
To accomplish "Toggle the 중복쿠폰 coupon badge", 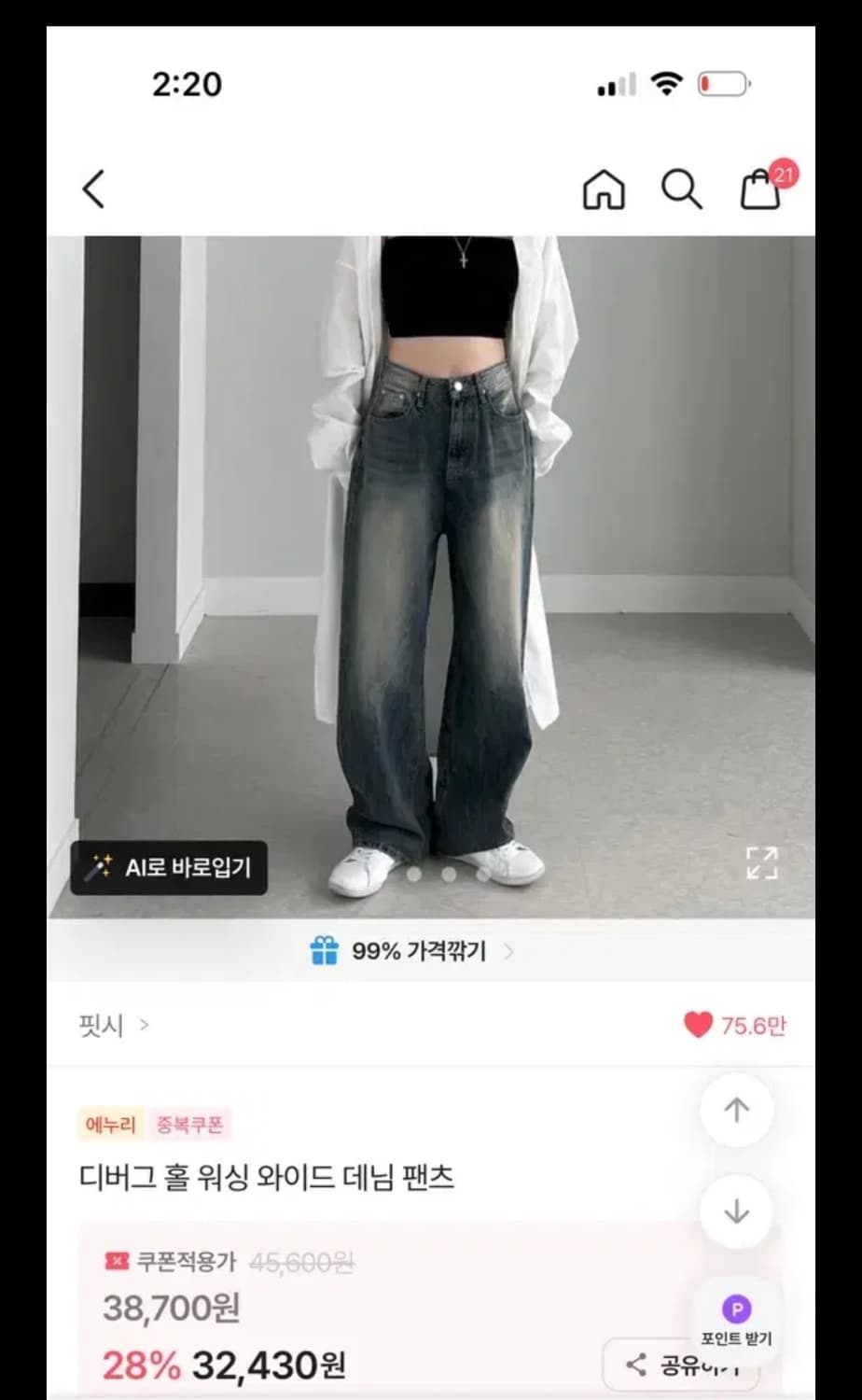I will [x=191, y=1126].
